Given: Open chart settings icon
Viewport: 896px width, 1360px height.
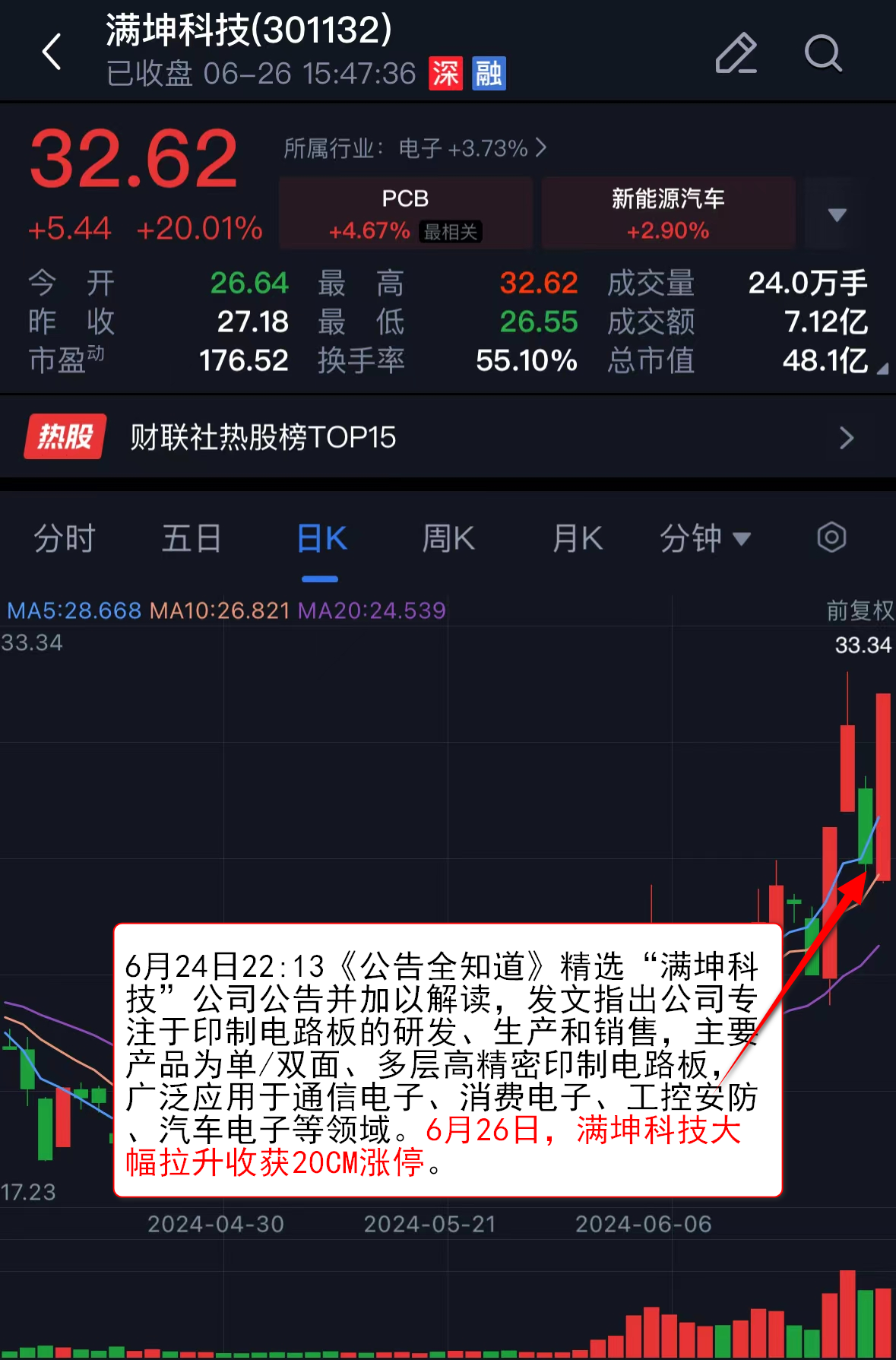Looking at the screenshot, I should tap(831, 537).
